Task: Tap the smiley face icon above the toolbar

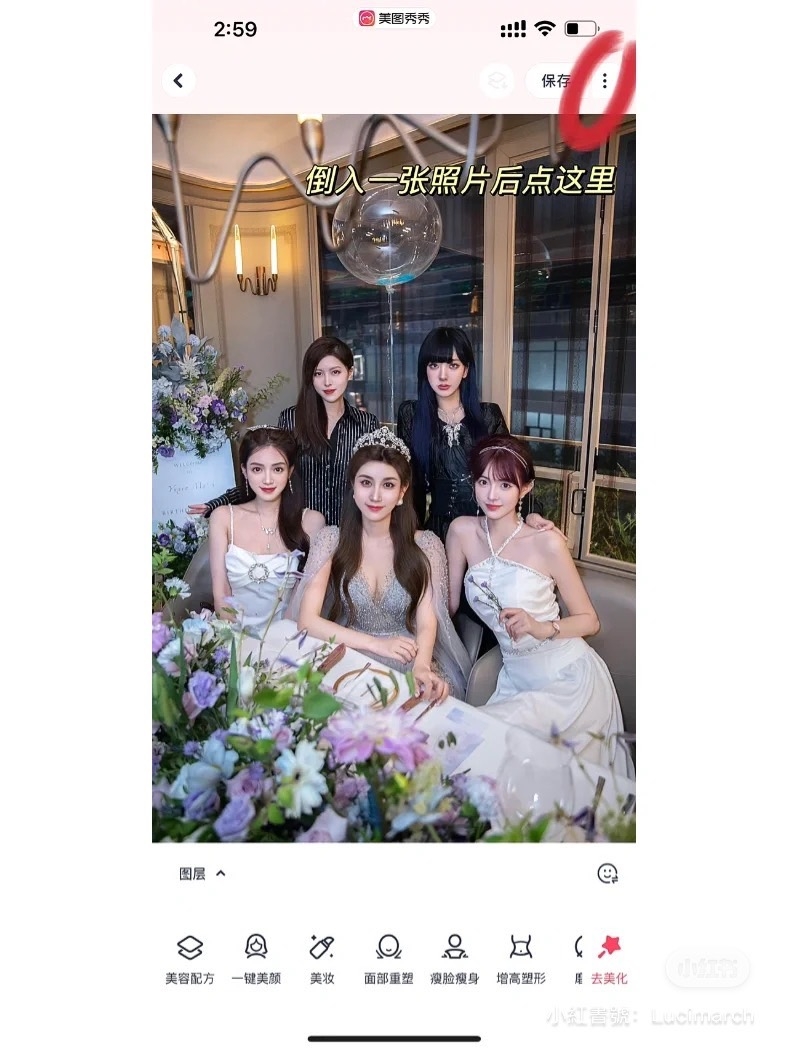Action: pos(608,873)
